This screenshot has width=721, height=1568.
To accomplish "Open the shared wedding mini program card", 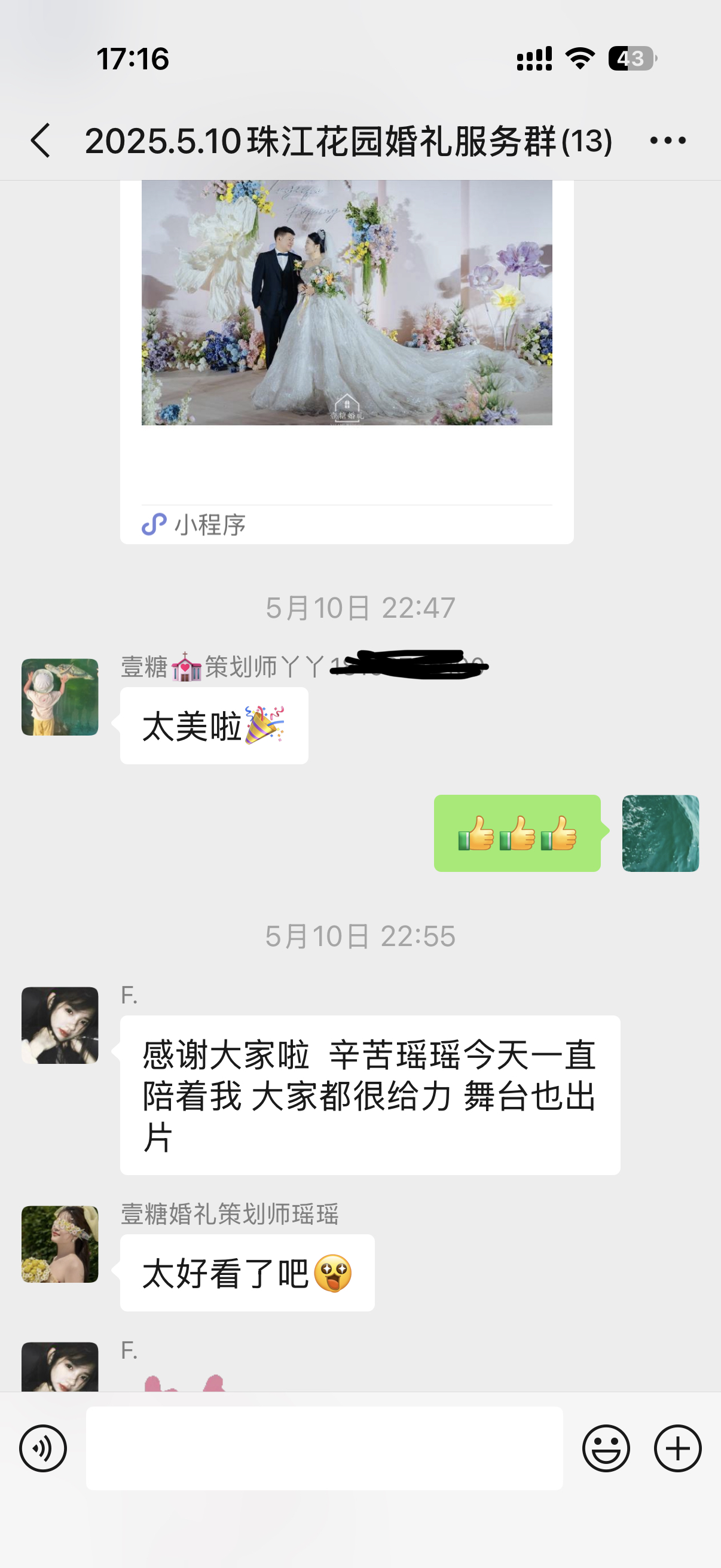I will click(346, 341).
